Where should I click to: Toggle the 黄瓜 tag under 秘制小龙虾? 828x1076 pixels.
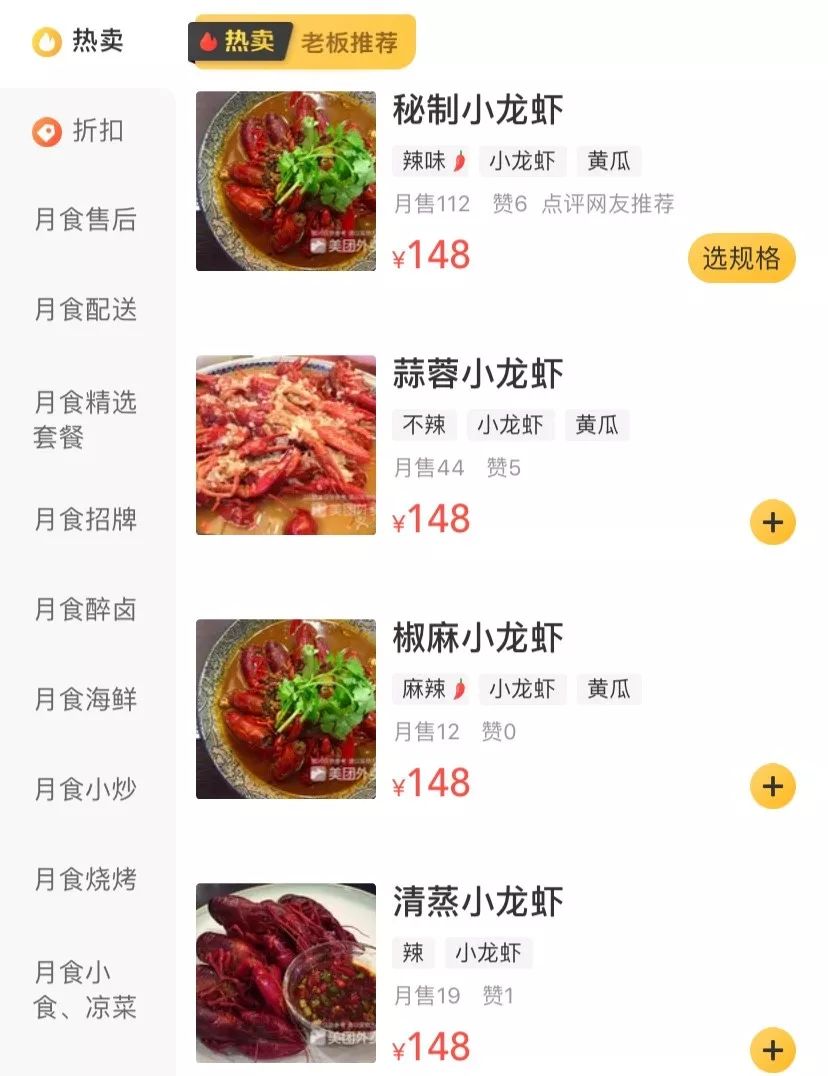point(611,160)
